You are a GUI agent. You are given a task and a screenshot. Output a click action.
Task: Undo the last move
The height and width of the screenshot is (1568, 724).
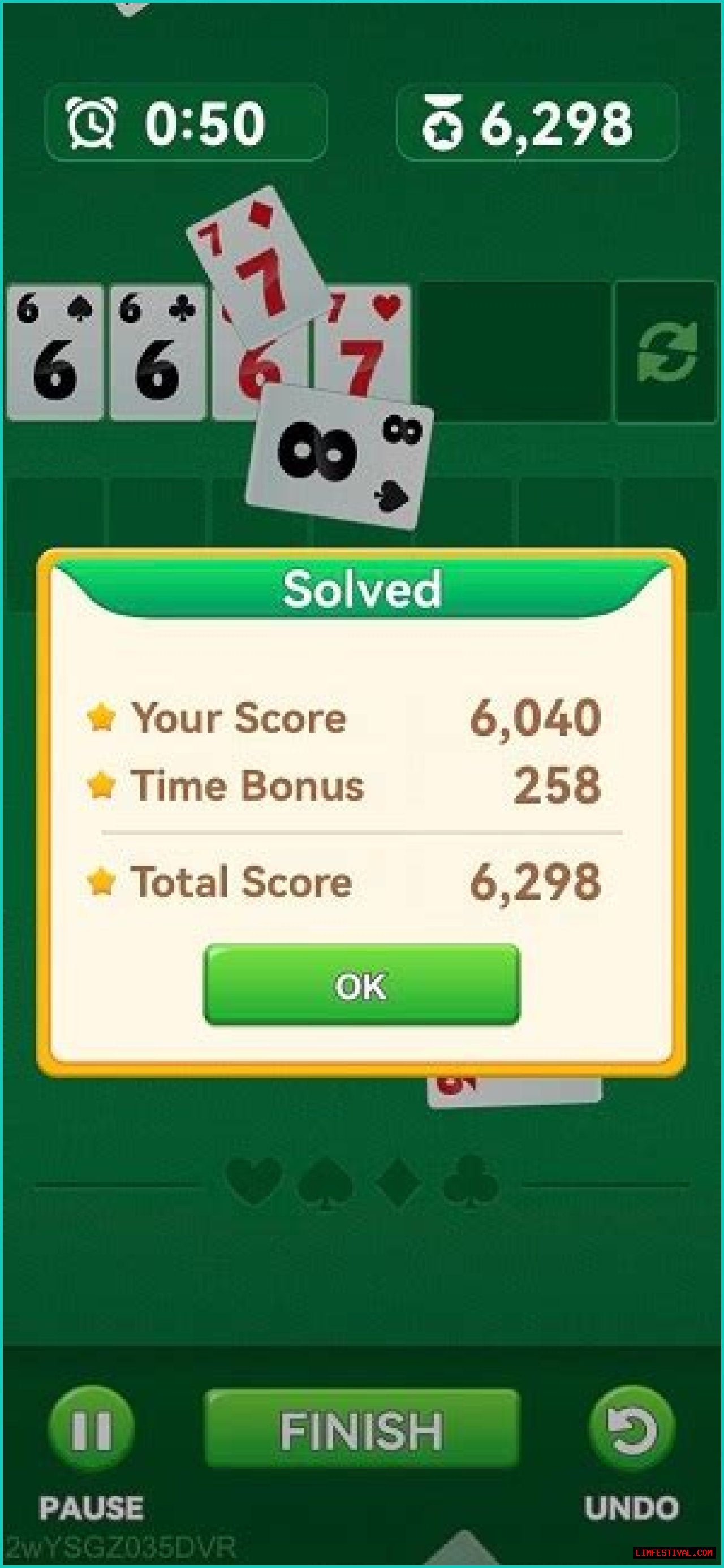[632, 1429]
